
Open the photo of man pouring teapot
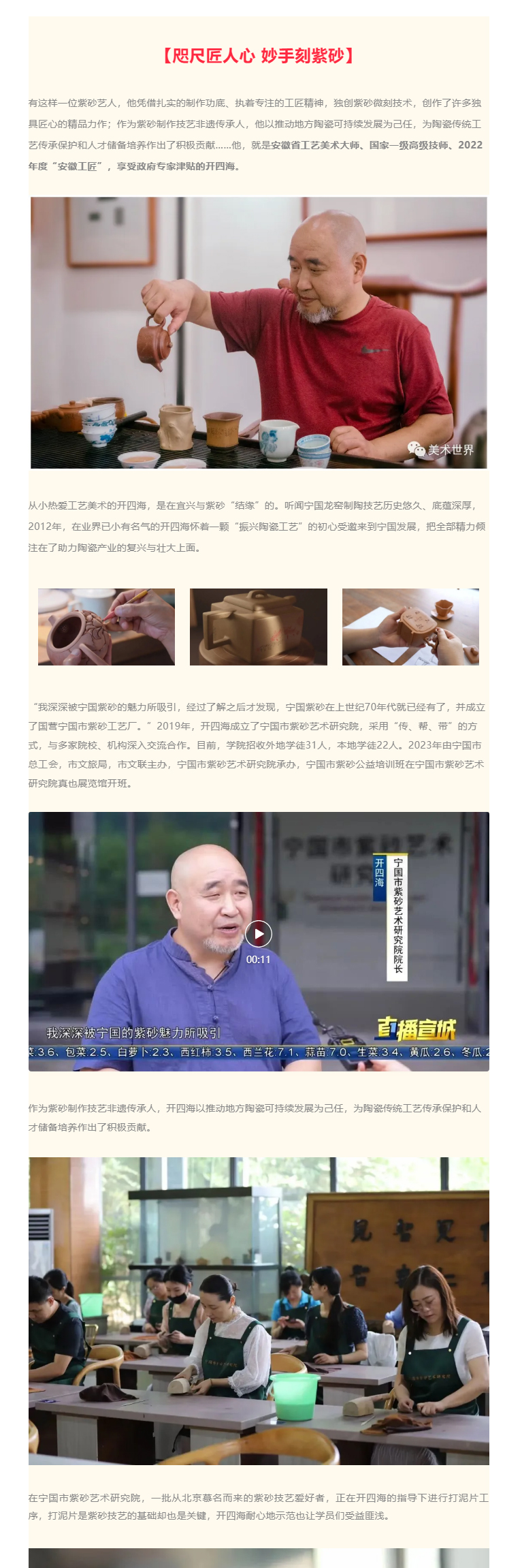[x=259, y=332]
